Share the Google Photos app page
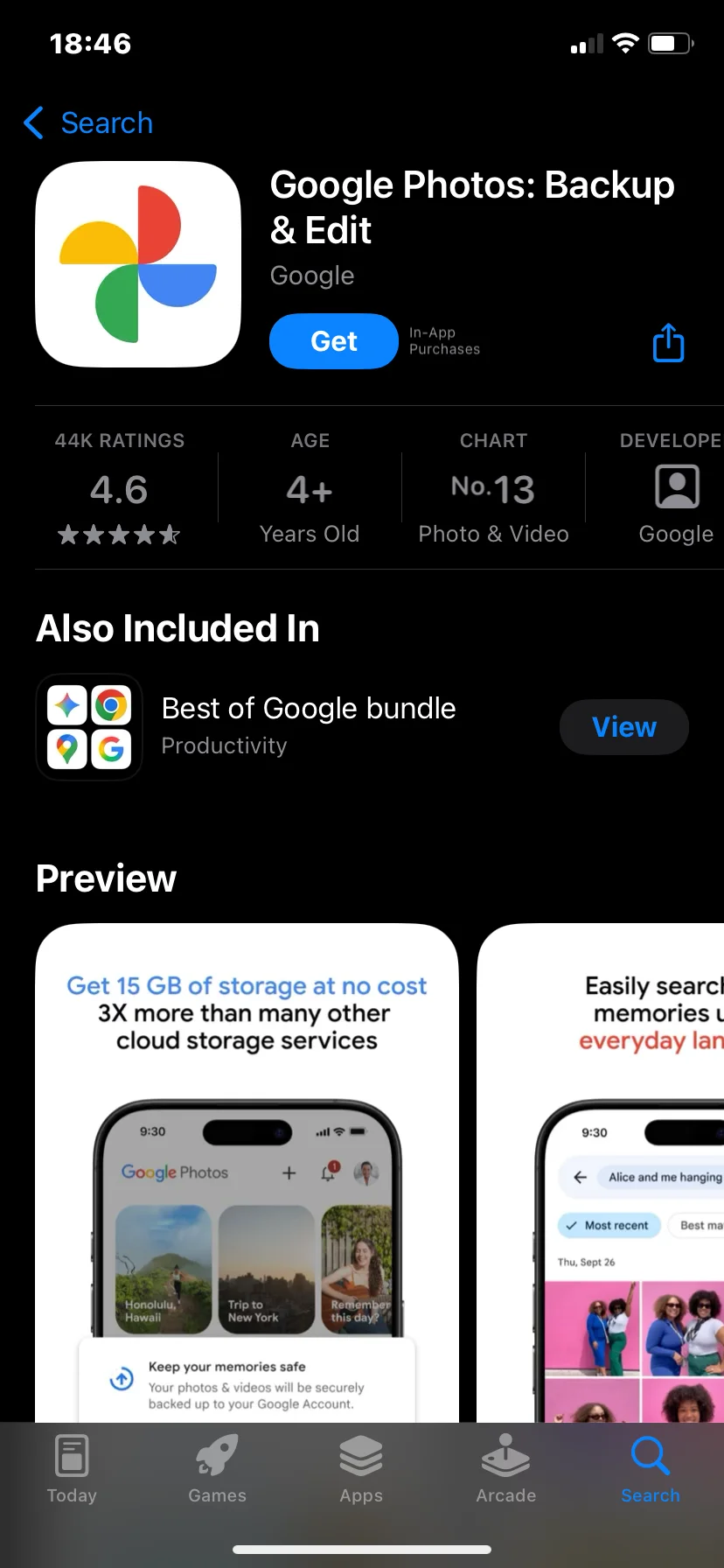 tap(668, 342)
